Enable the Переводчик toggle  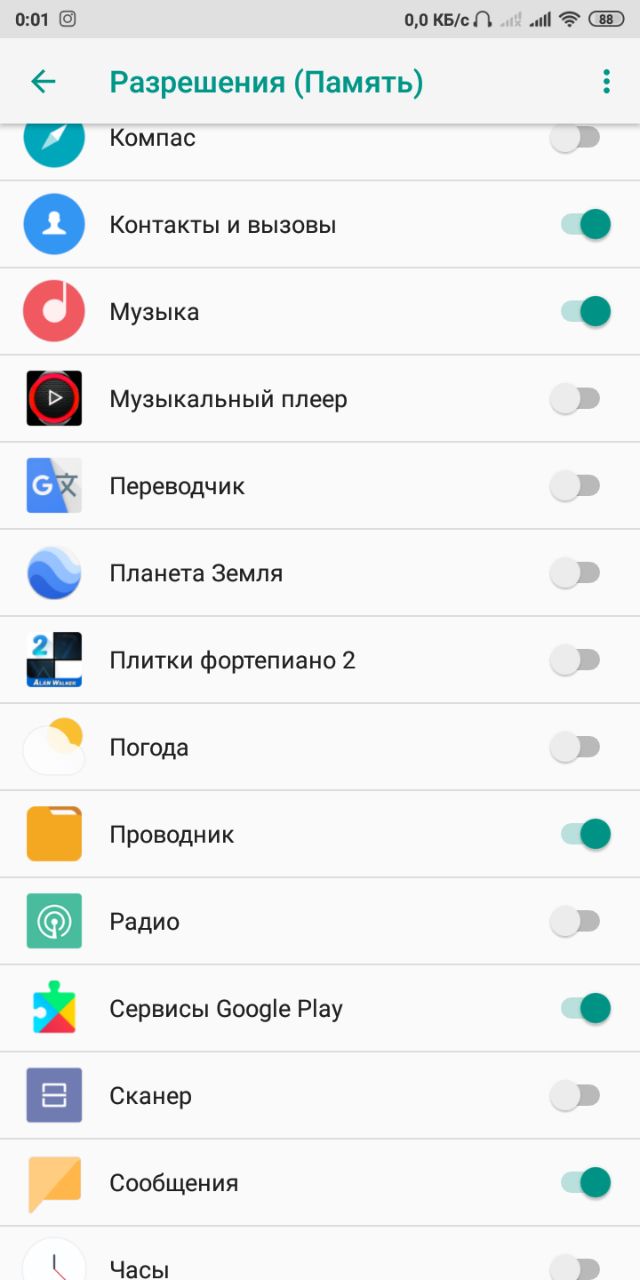coord(576,486)
